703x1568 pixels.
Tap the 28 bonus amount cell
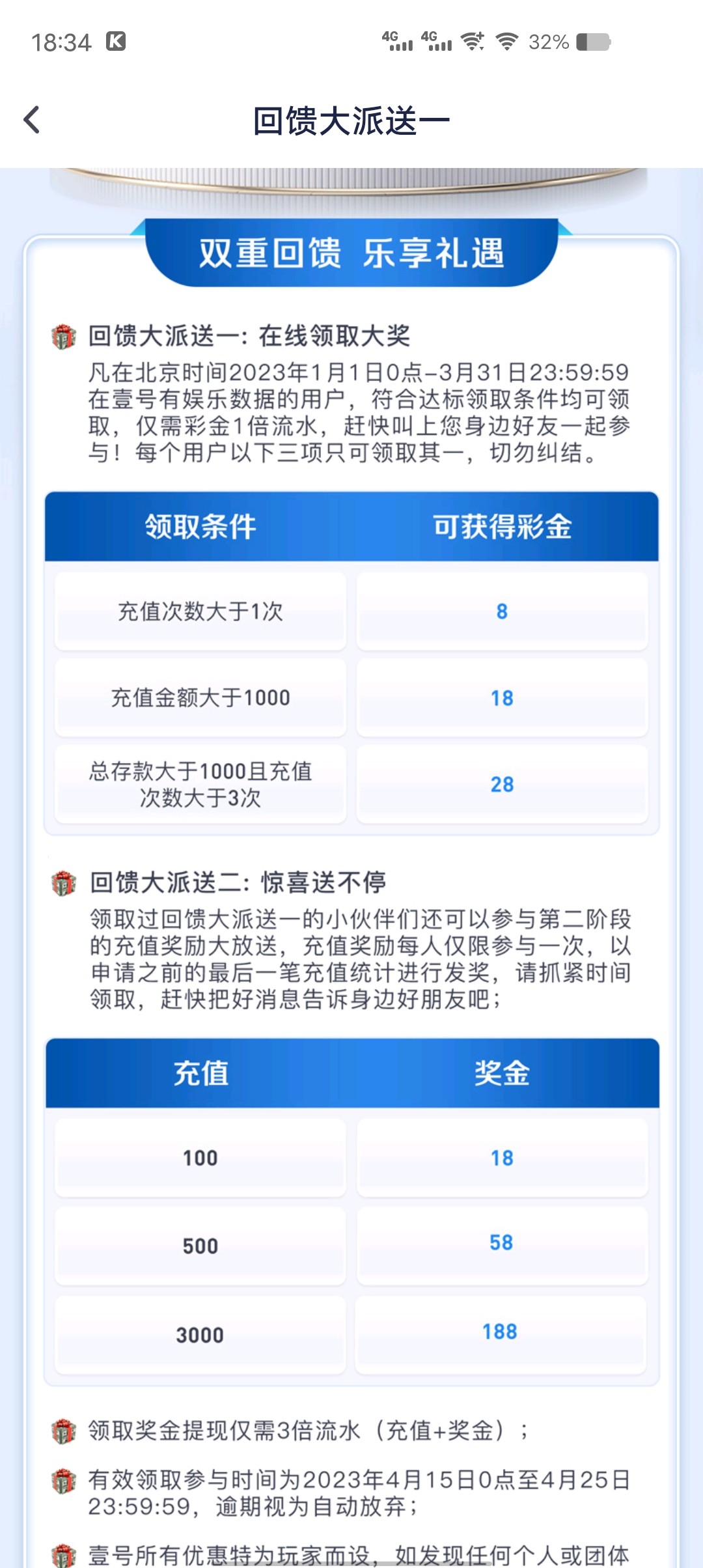pyautogui.click(x=504, y=785)
